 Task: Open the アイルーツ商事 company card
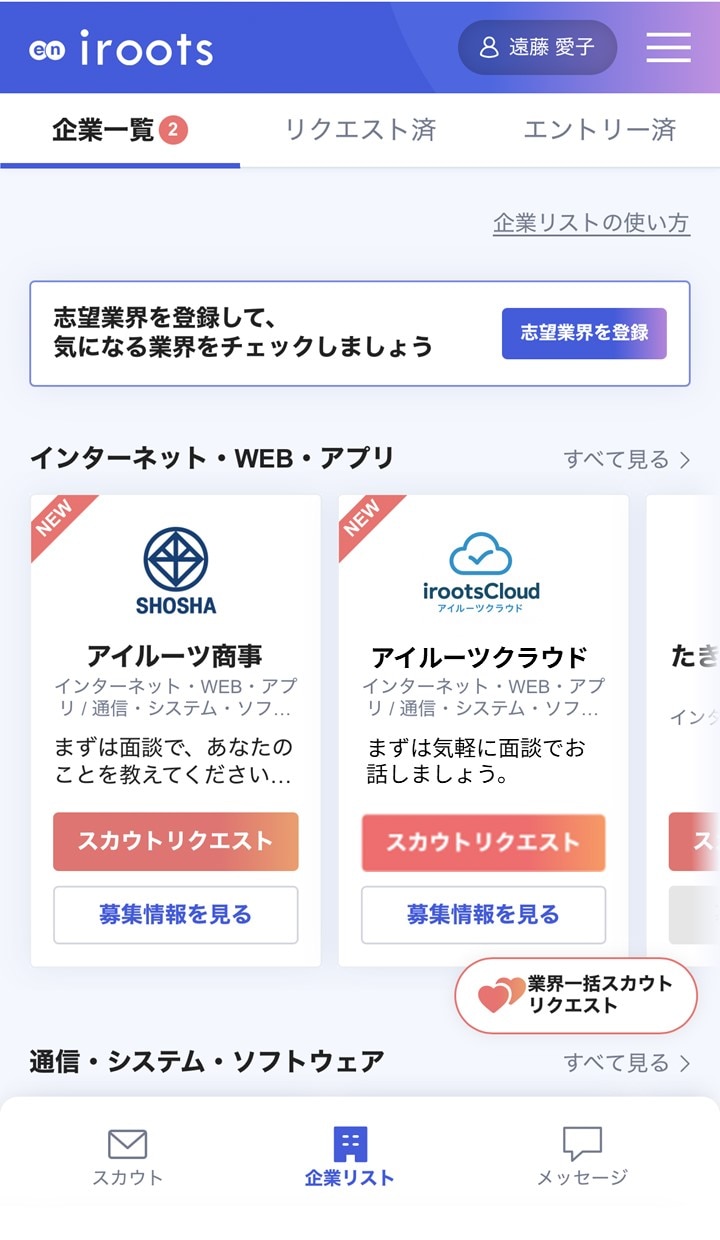pos(176,656)
